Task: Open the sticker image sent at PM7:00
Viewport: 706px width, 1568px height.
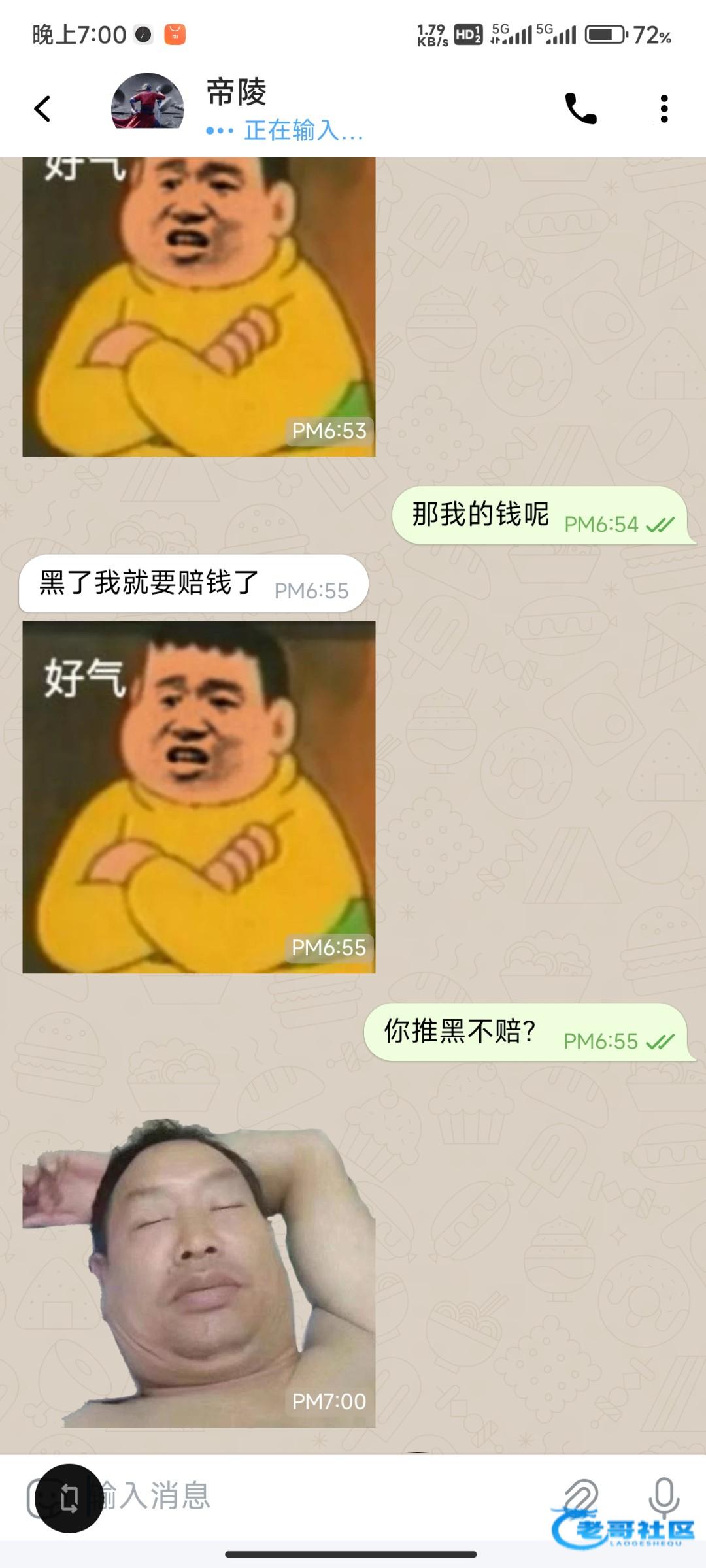Action: [199, 1274]
